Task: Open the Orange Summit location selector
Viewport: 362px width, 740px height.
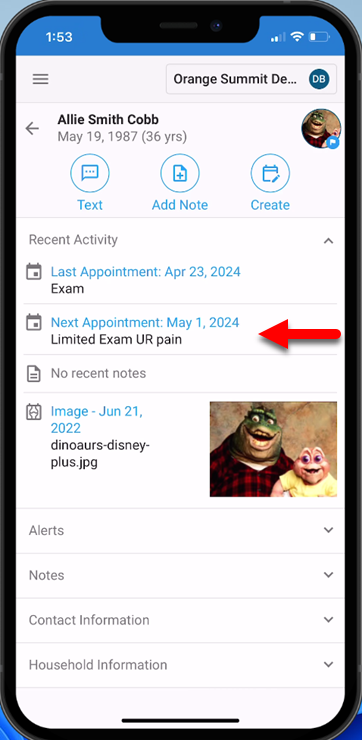Action: [x=251, y=79]
